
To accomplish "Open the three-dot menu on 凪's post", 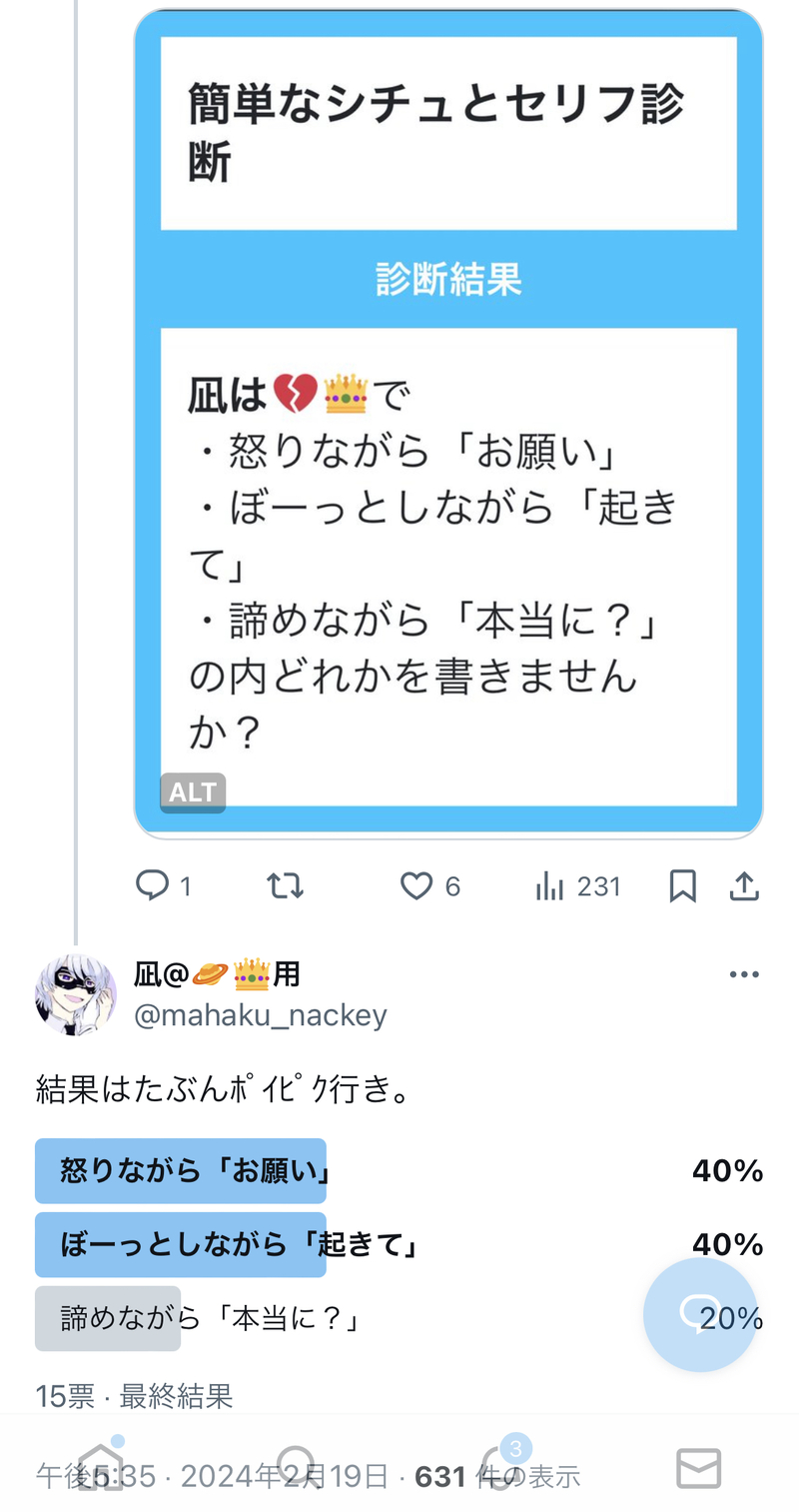I will tap(744, 974).
